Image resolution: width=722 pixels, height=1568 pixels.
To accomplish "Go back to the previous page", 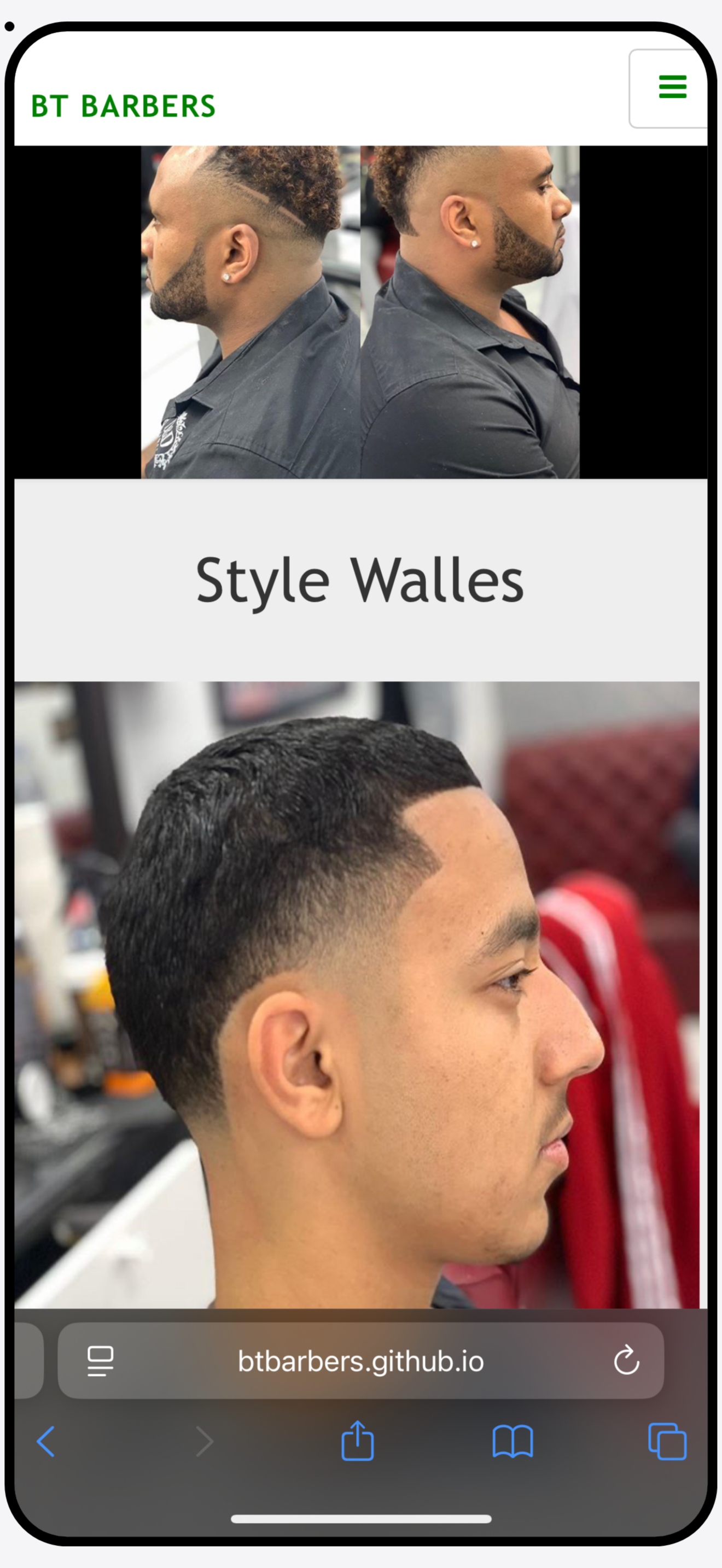I will (45, 1441).
